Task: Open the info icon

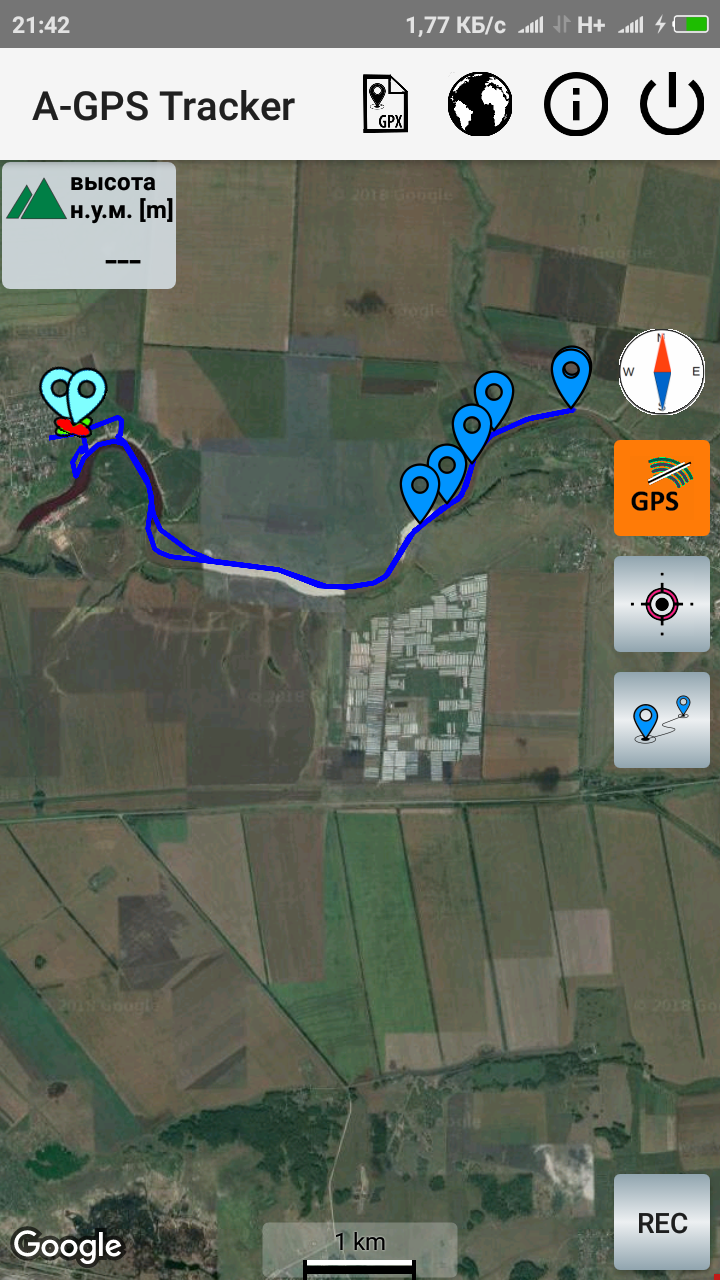Action: click(x=576, y=104)
